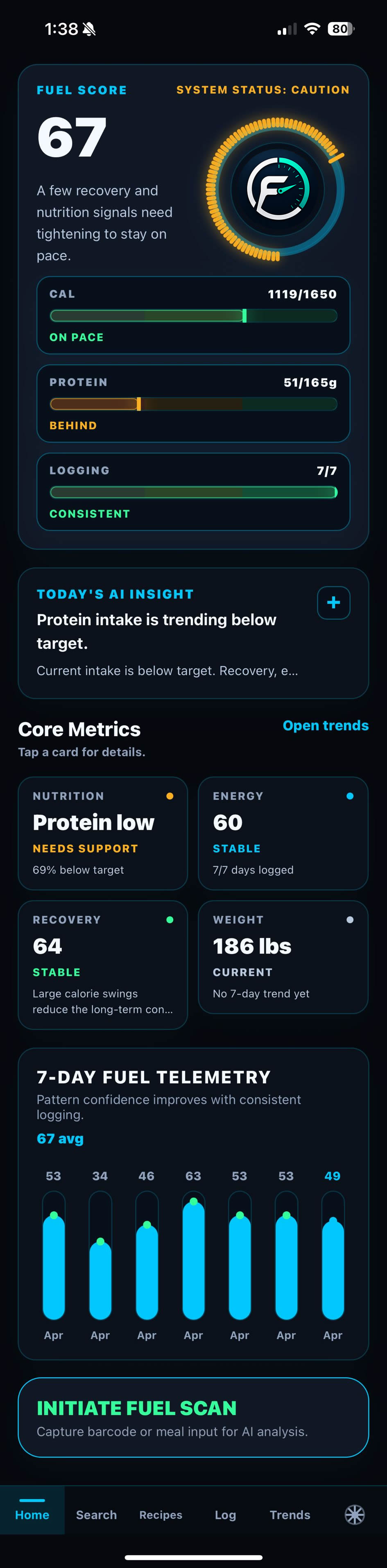The width and height of the screenshot is (387, 1568).
Task: Initiate Fuel Scan
Action: [193, 1417]
